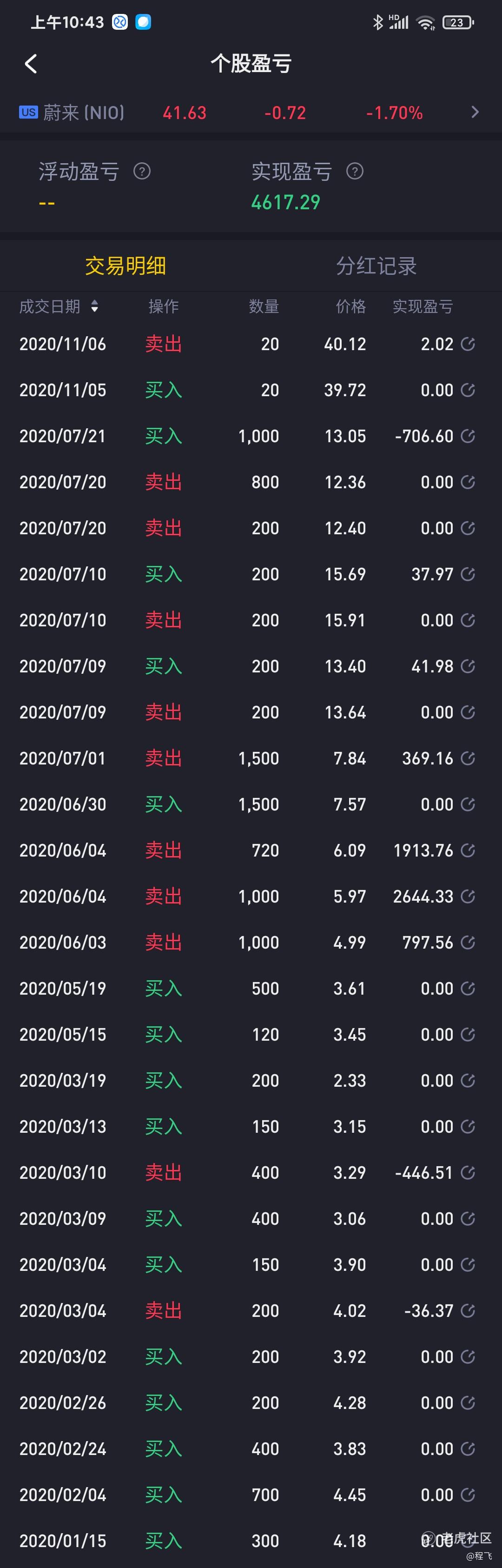Image resolution: width=502 pixels, height=1568 pixels.
Task: Open 蔚来 (NIO) stock quote details
Action: 251,113
